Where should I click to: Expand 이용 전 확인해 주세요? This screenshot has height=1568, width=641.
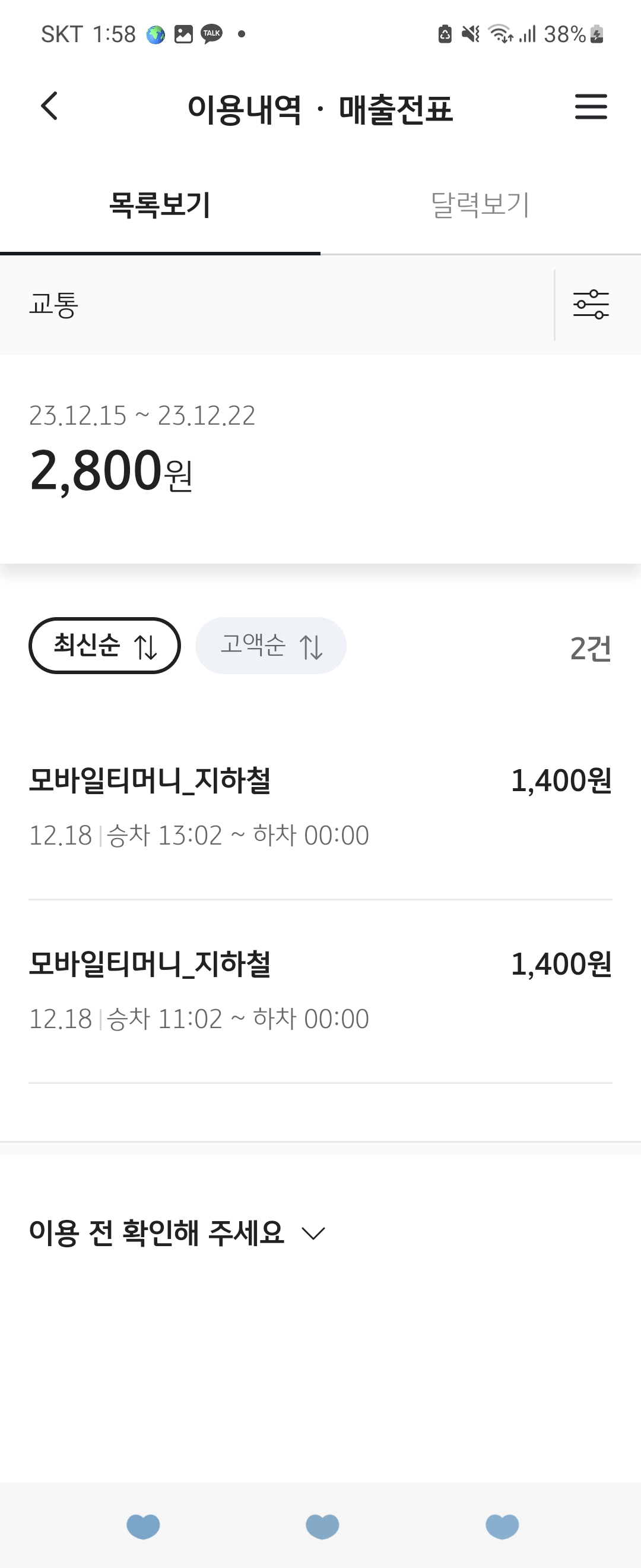tap(177, 1232)
